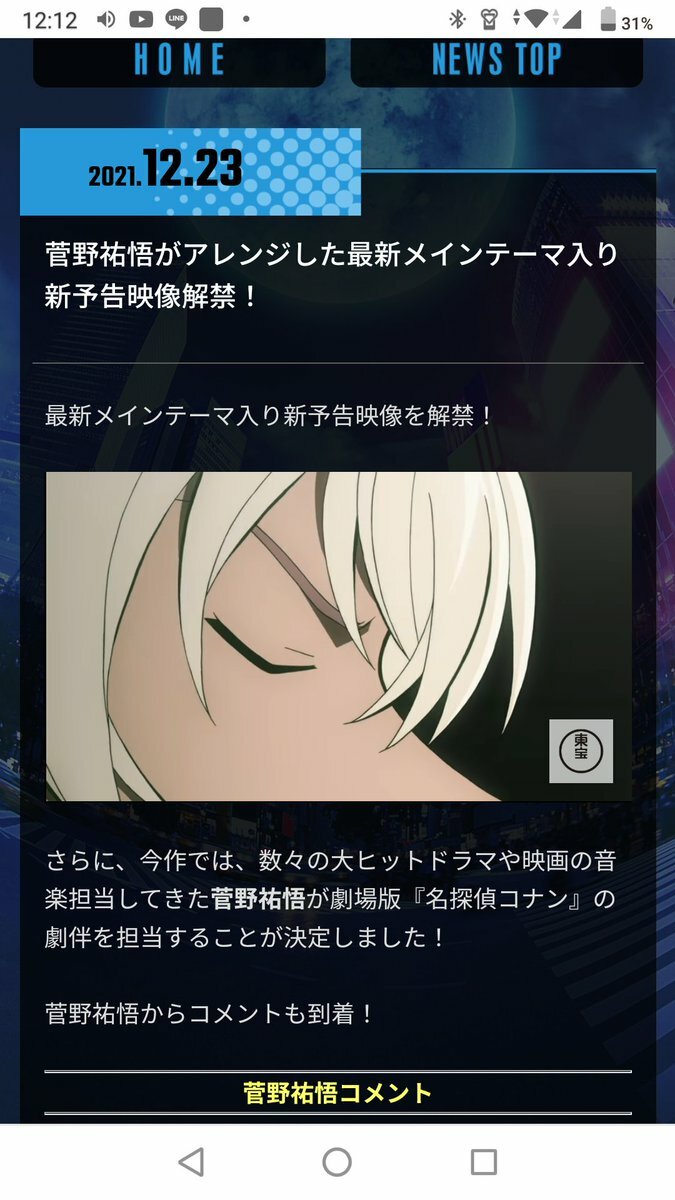Tap the system home button
Screen dimensions: 675x1200
[337, 1161]
